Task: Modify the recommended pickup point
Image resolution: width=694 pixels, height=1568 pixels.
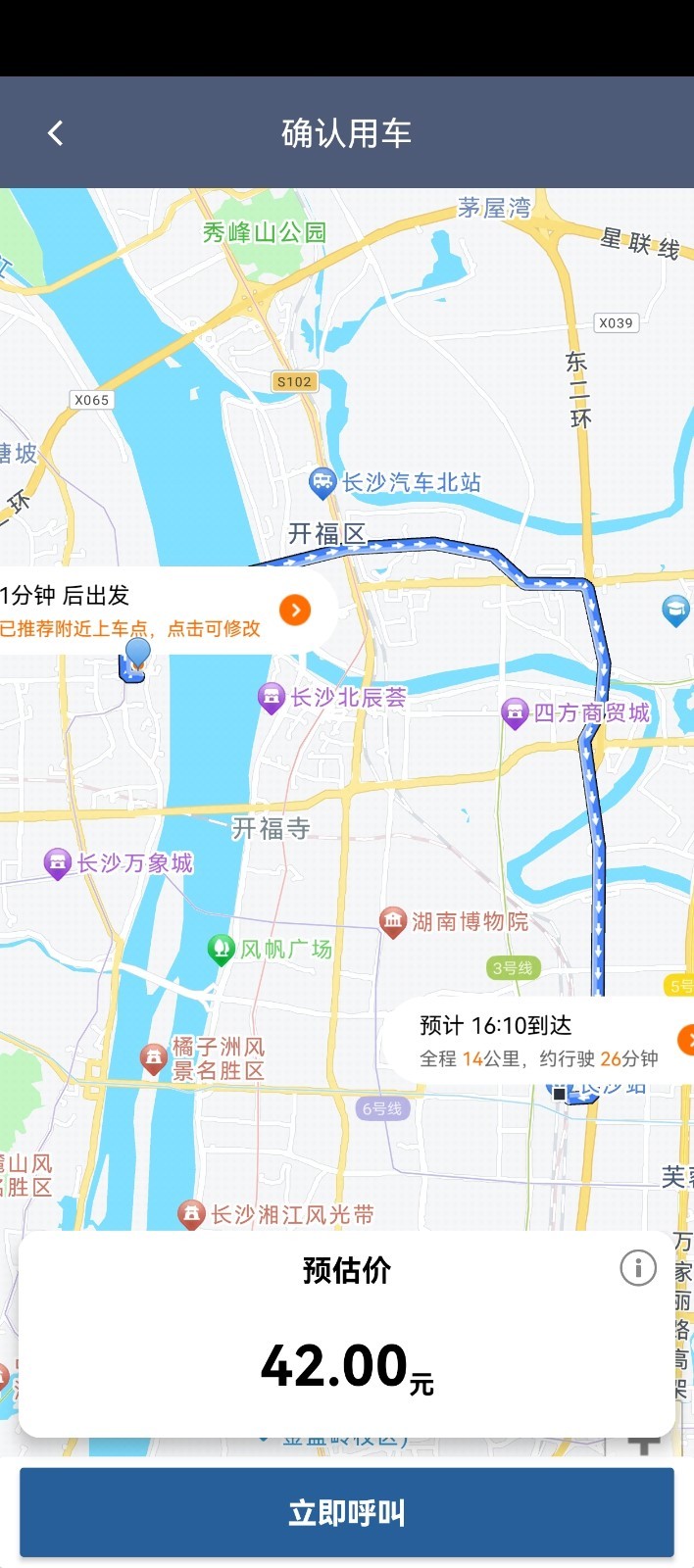Action: pos(294,611)
